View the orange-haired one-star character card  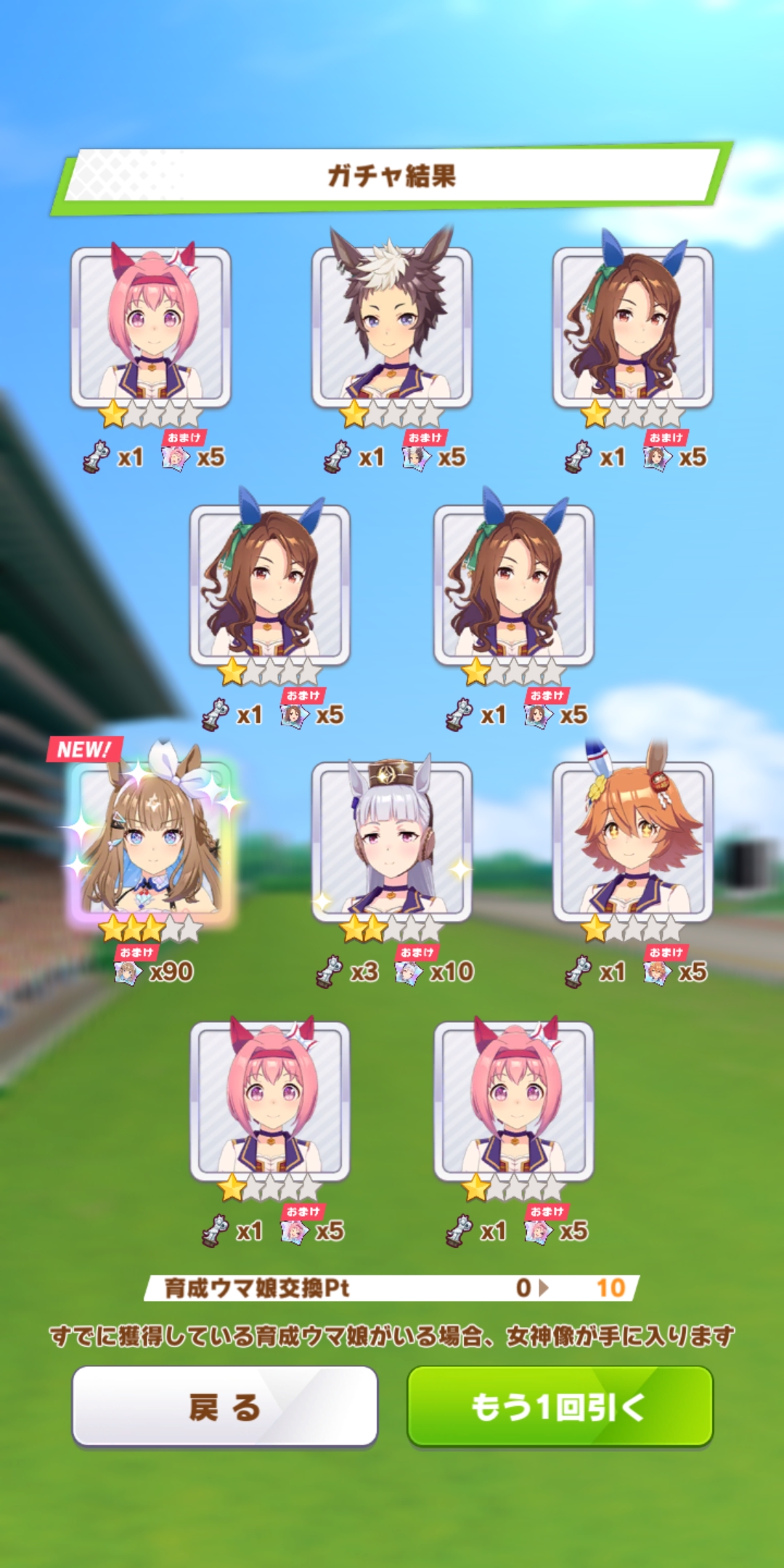[632, 842]
